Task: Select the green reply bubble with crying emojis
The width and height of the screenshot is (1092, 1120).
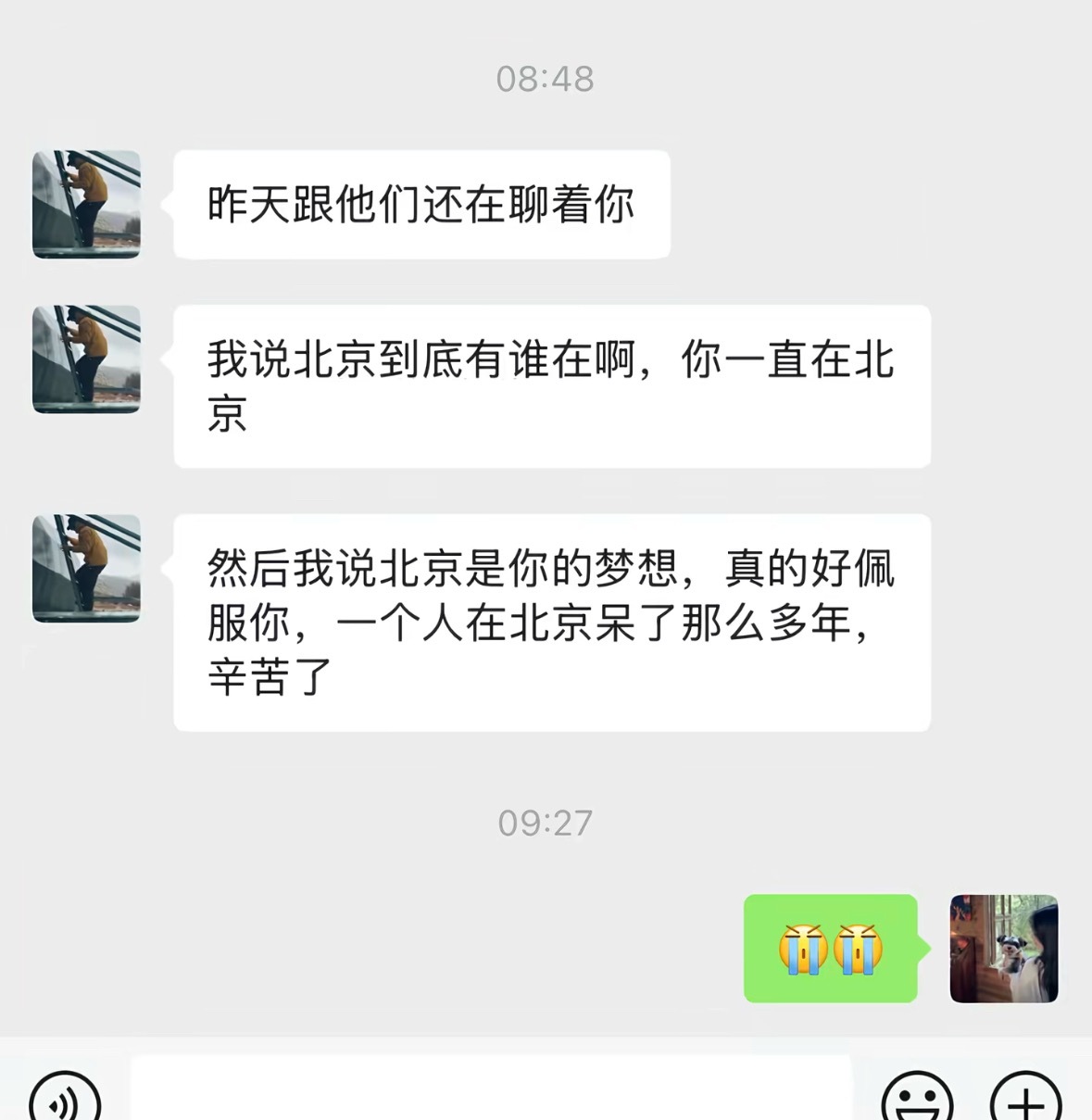Action: coord(829,949)
